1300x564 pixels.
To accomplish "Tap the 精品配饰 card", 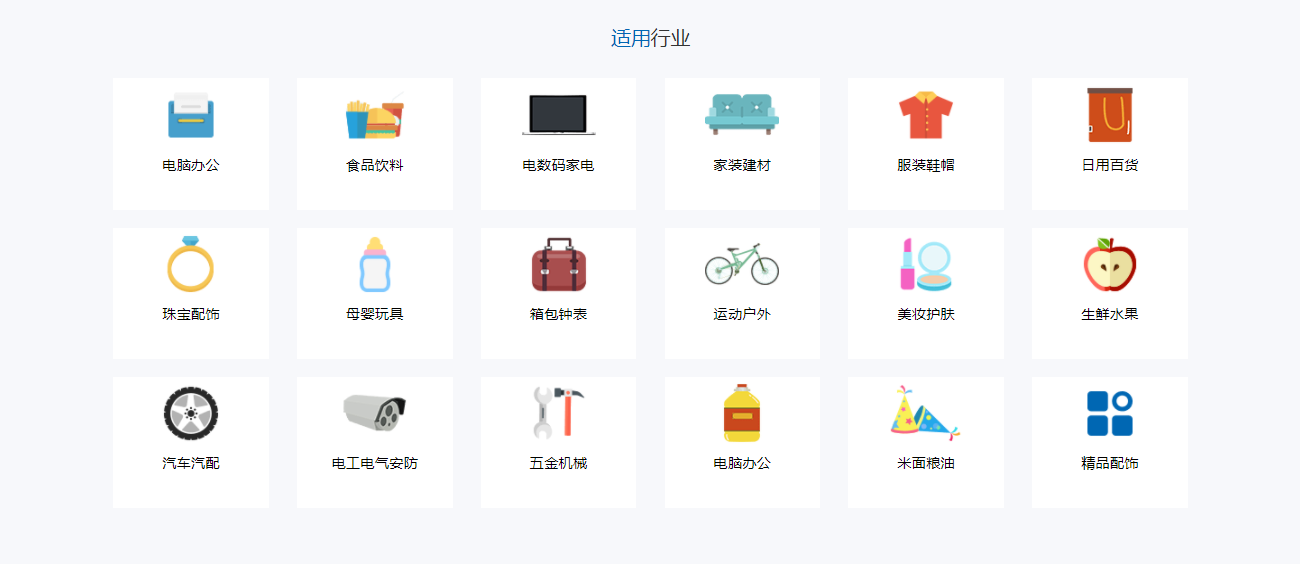I will 1110,442.
